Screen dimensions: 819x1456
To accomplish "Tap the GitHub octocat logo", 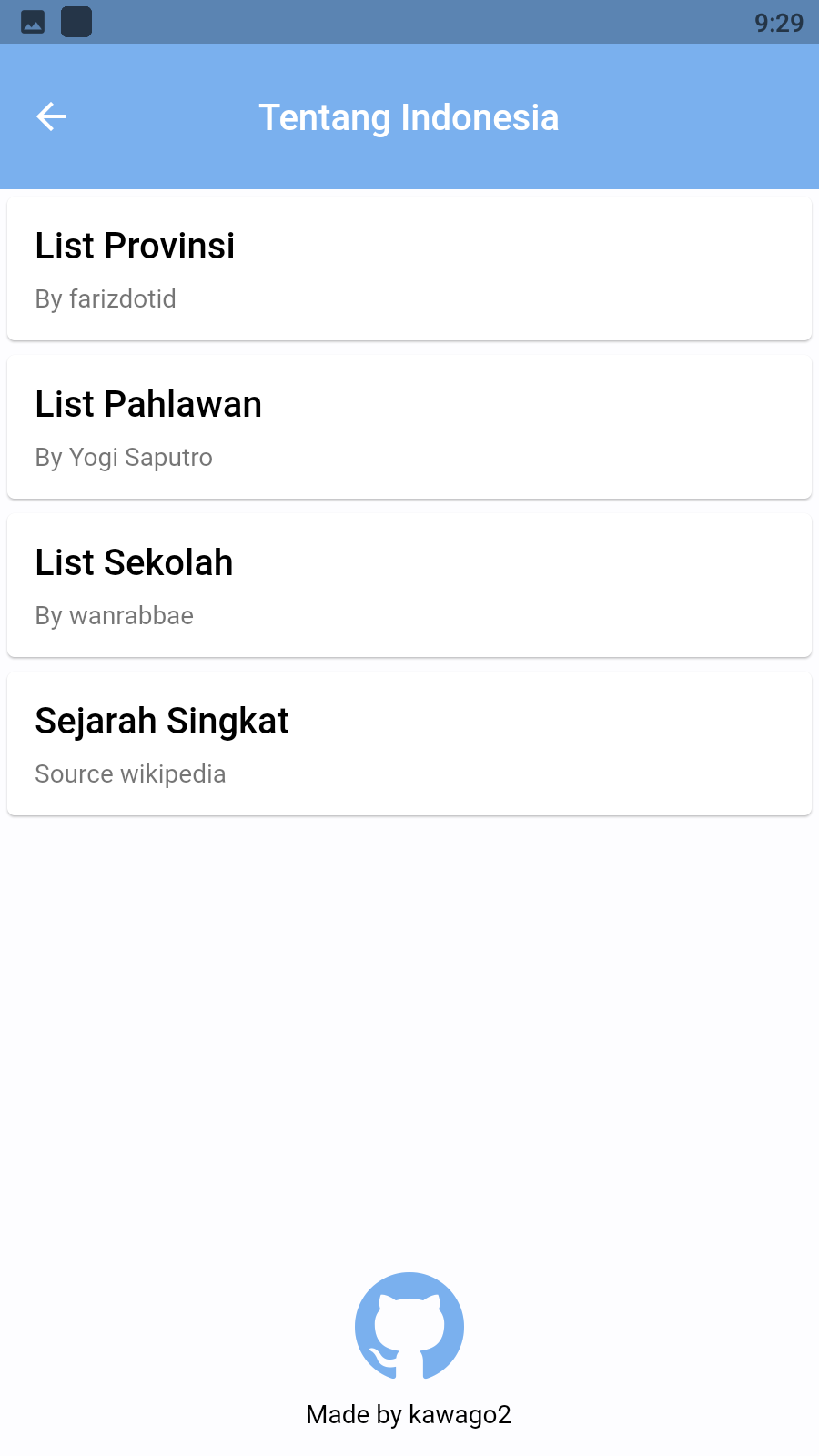I will tap(409, 1327).
